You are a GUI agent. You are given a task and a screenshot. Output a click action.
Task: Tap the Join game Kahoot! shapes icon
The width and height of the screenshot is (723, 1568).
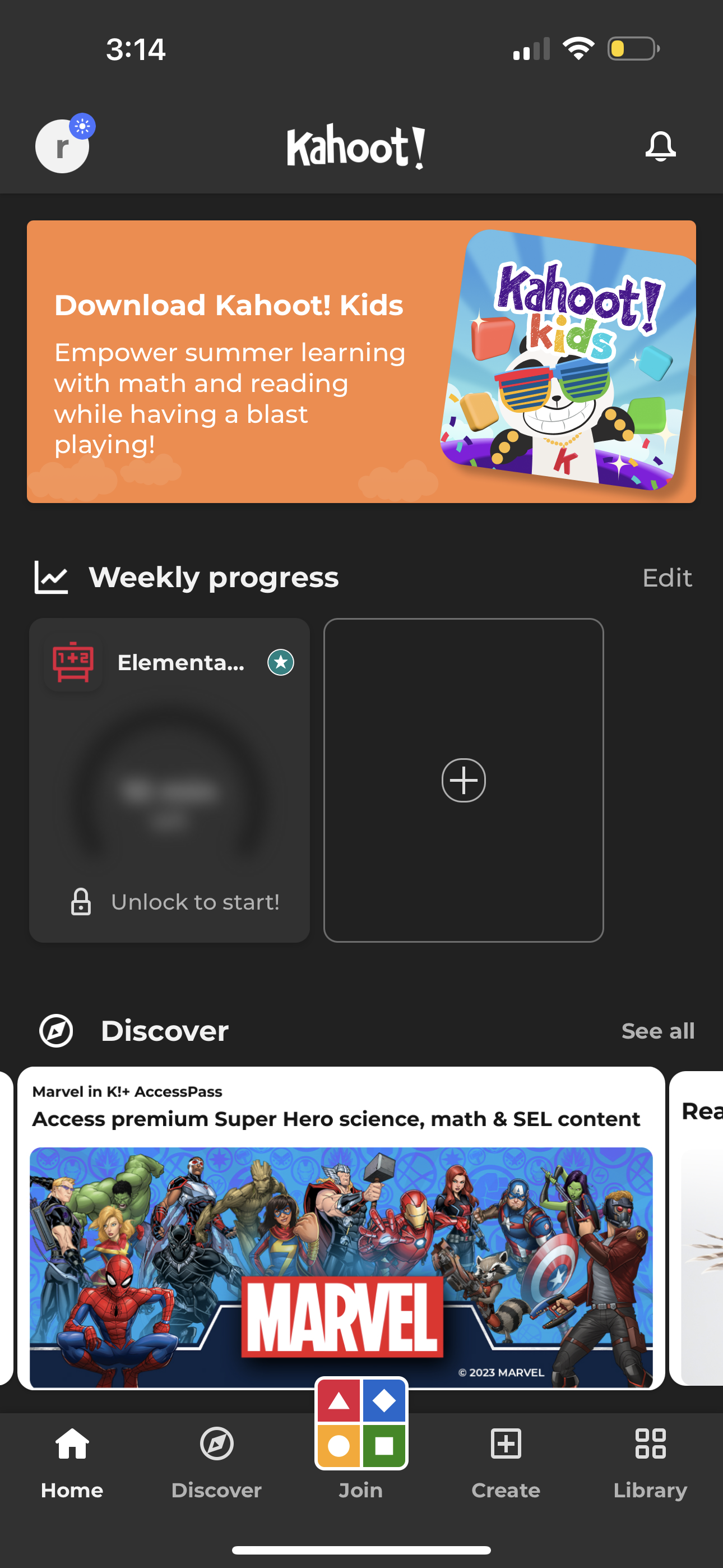coord(361,1426)
